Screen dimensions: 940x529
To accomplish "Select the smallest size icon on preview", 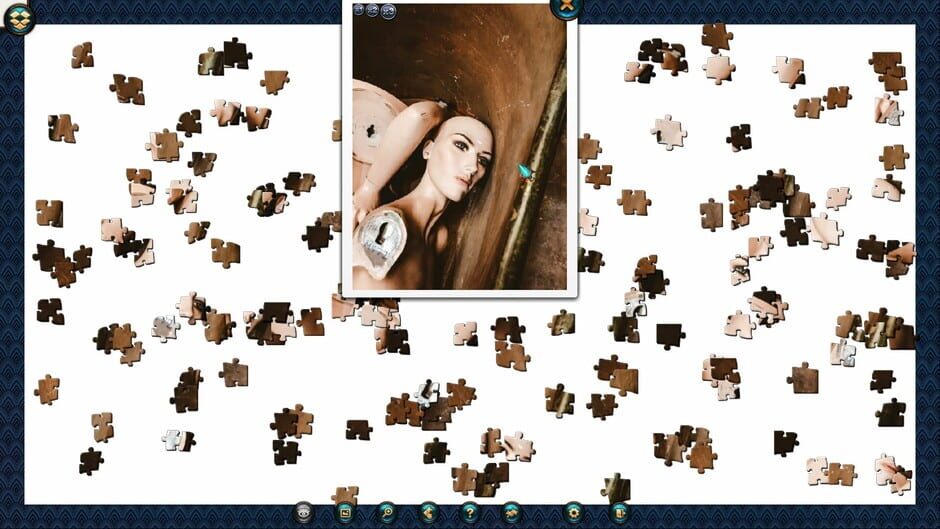I will click(359, 9).
